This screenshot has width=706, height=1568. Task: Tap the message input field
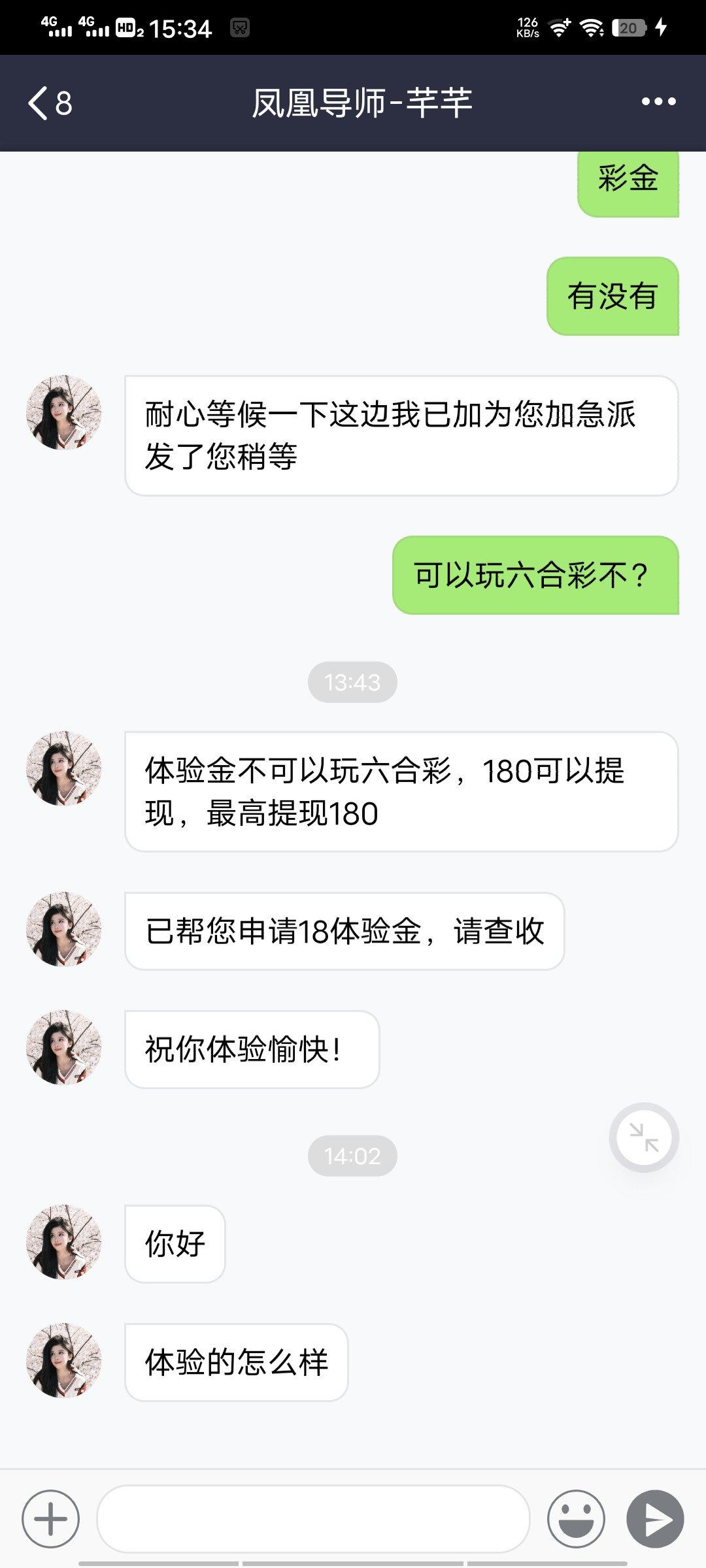[x=312, y=1518]
